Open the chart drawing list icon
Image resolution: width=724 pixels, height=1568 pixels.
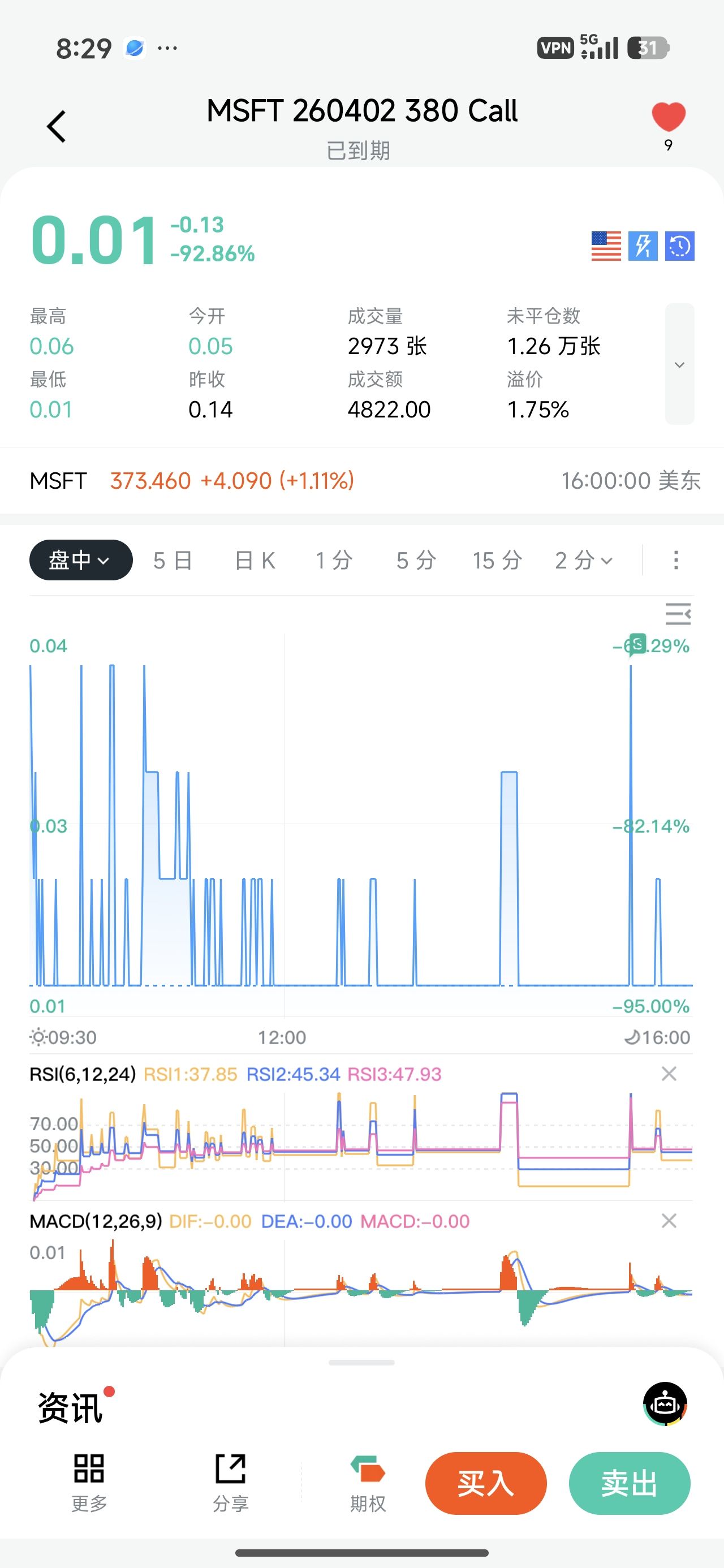[678, 614]
